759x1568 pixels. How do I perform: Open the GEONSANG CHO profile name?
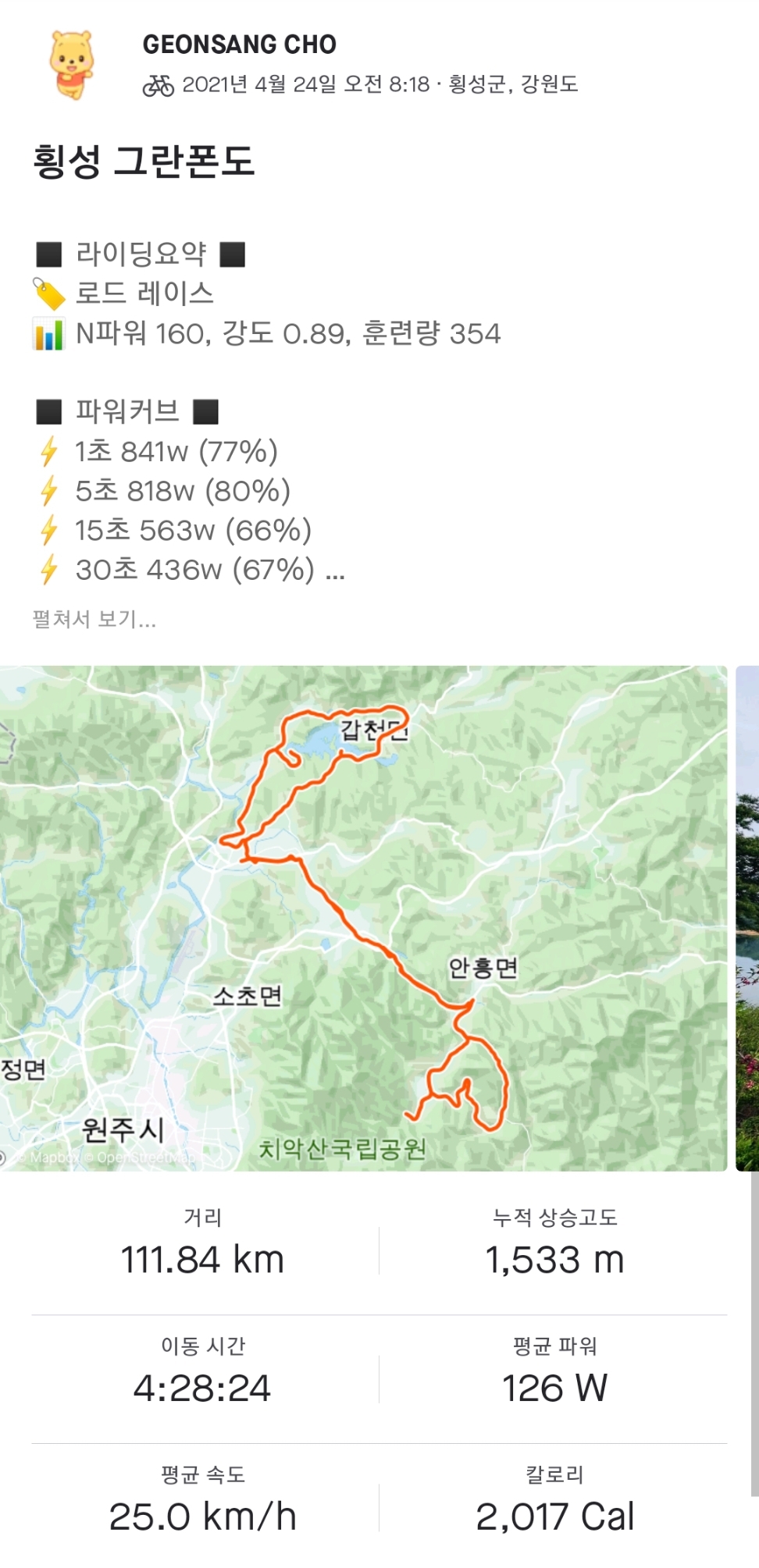[239, 44]
